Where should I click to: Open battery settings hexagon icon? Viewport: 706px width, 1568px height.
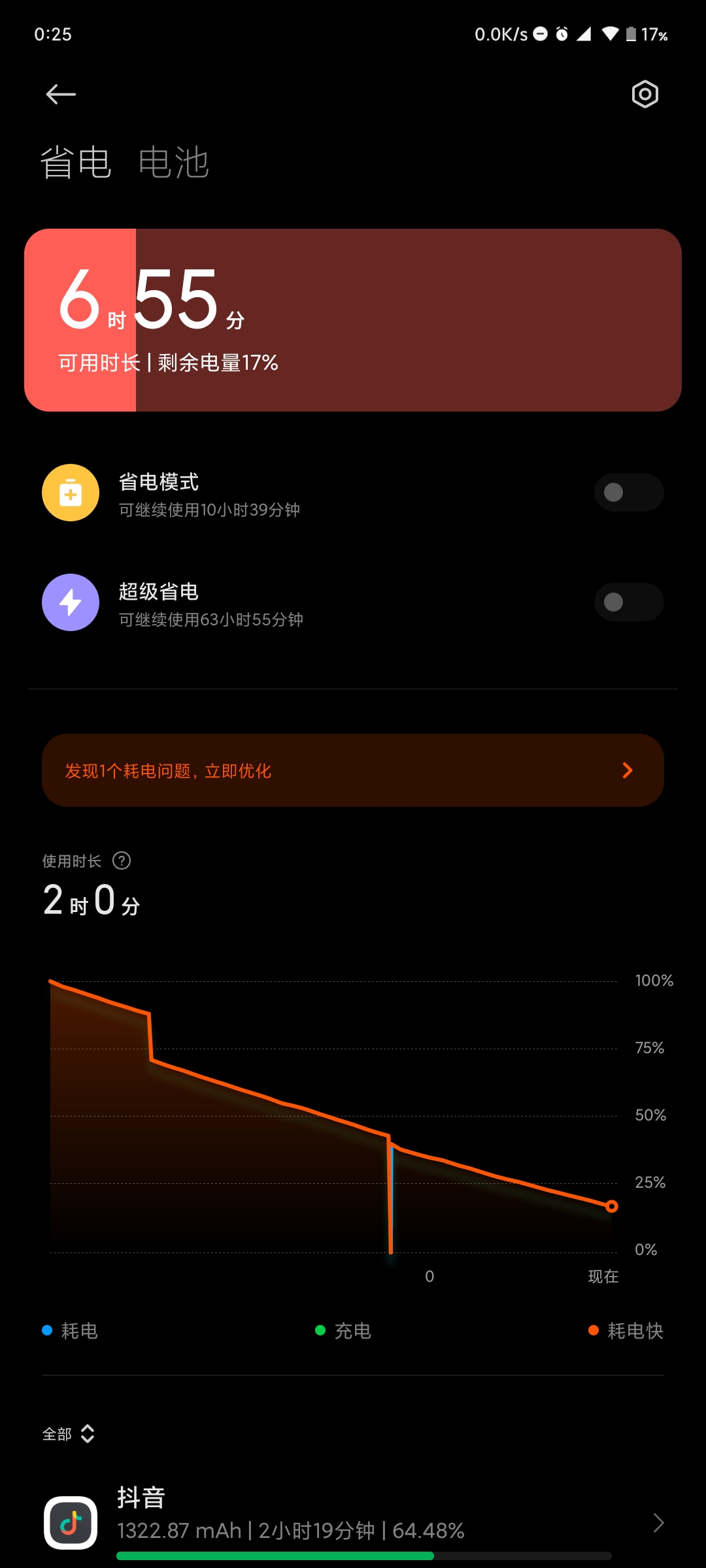point(645,94)
